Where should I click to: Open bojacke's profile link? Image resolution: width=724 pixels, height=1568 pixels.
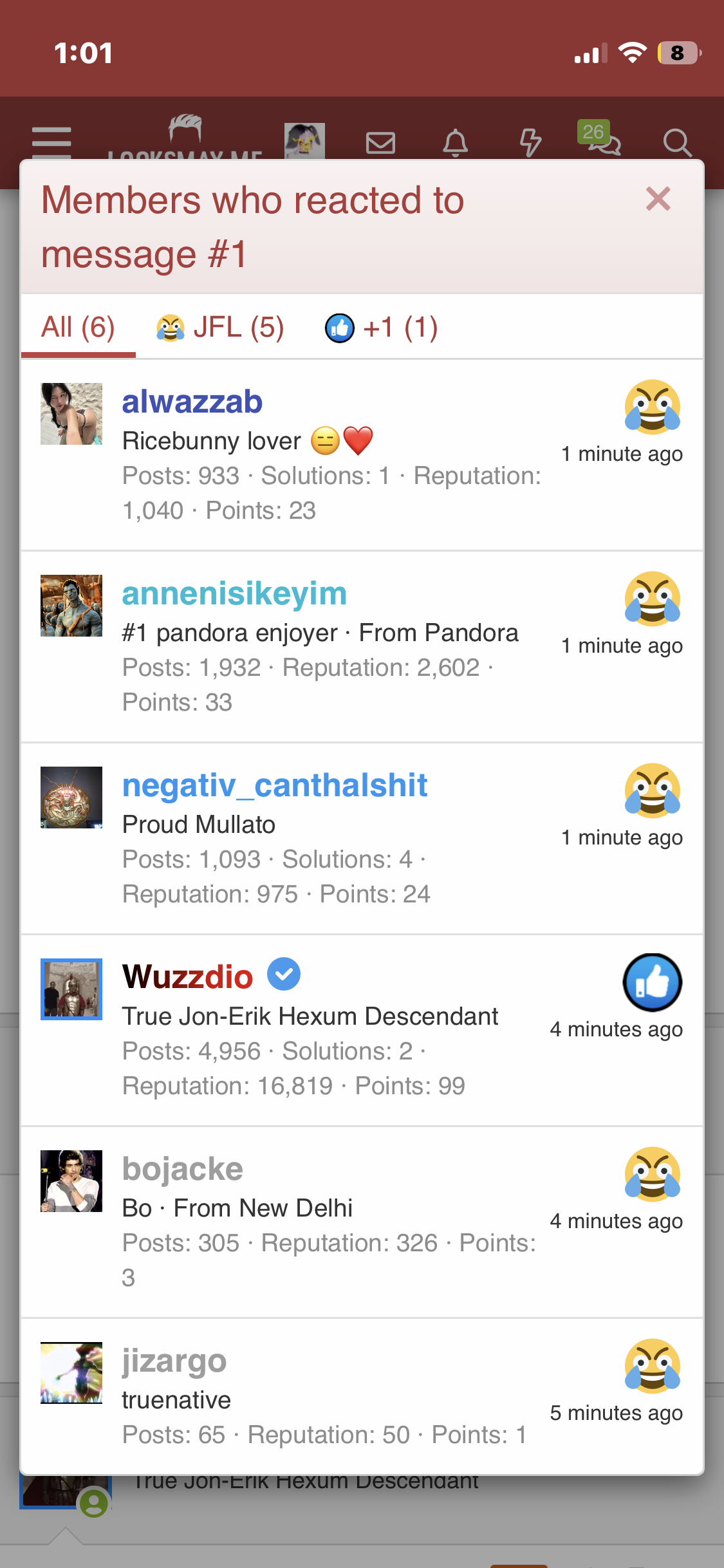click(182, 1169)
